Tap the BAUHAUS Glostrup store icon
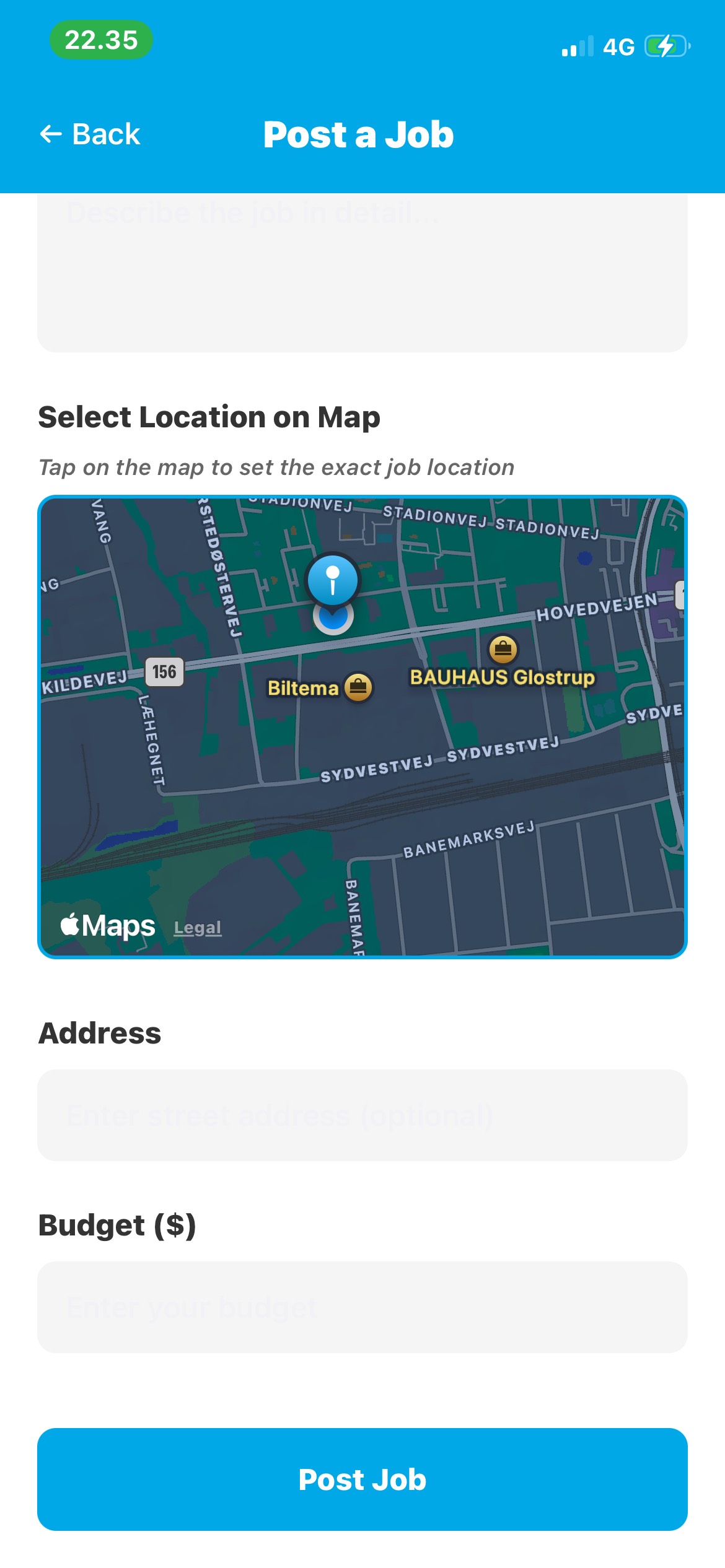The image size is (725, 1568). pyautogui.click(x=503, y=648)
